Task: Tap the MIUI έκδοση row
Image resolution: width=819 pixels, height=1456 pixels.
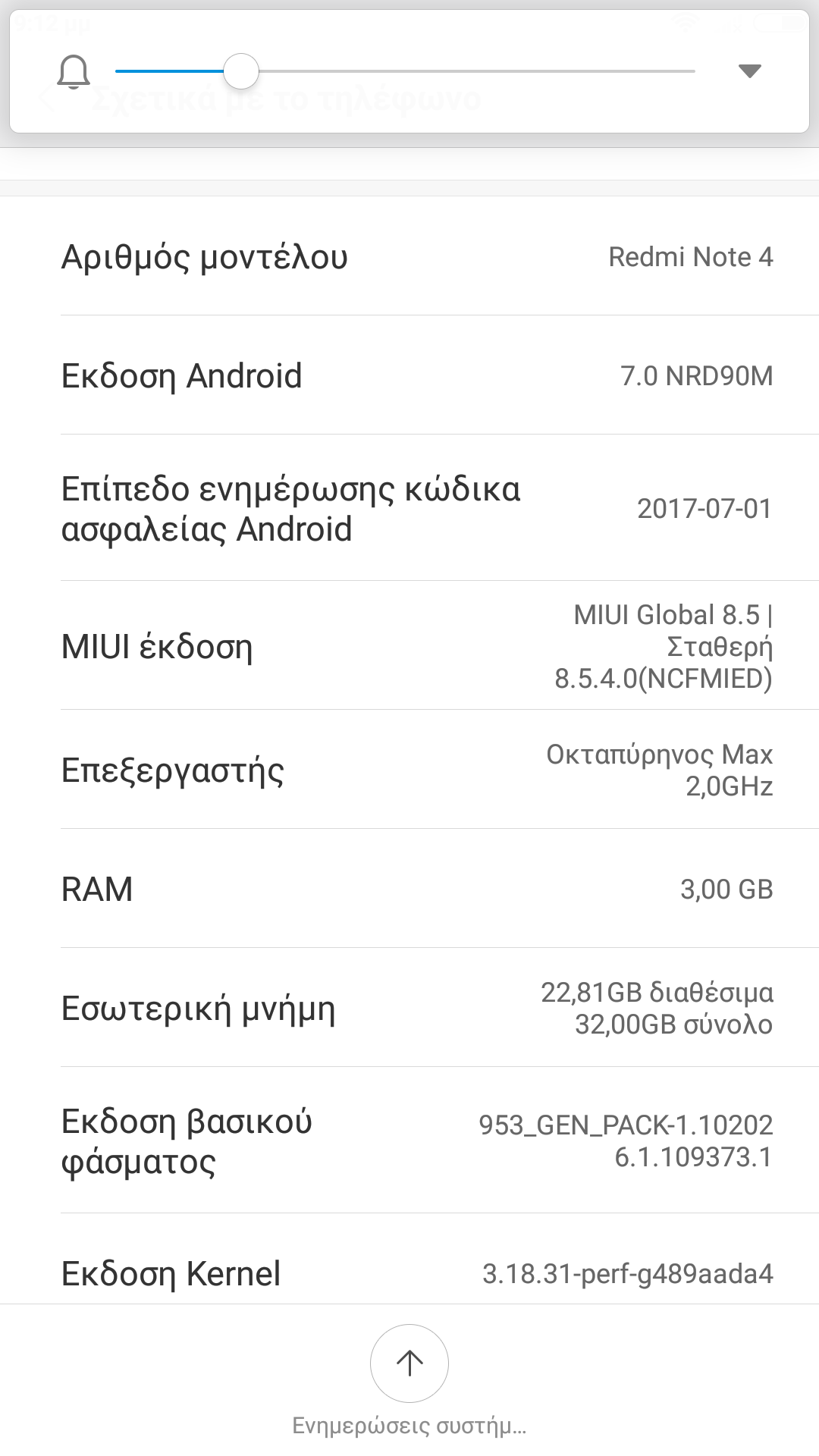Action: [x=409, y=646]
